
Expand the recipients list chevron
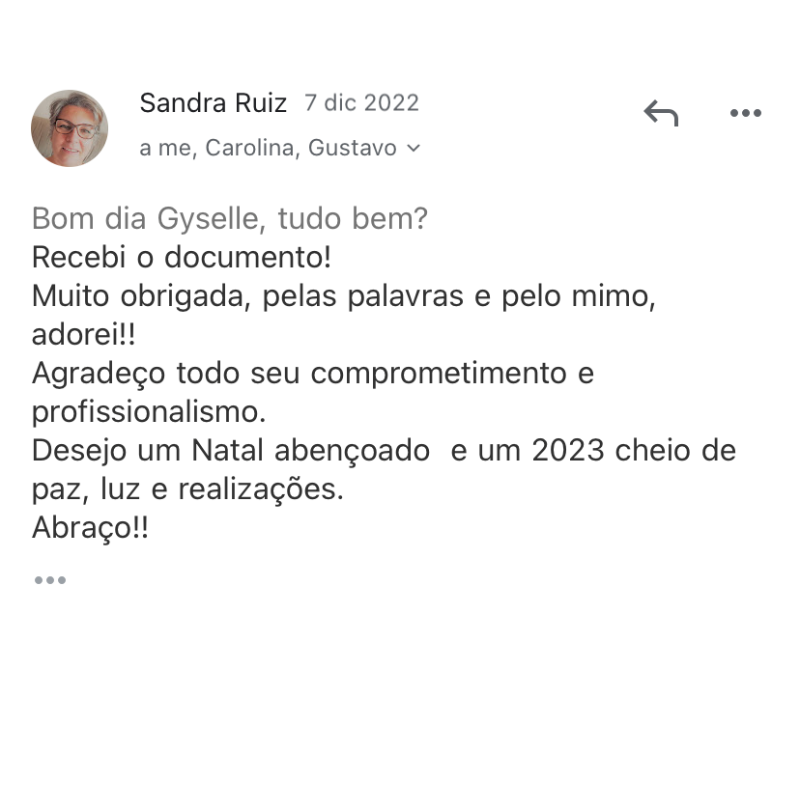414,149
